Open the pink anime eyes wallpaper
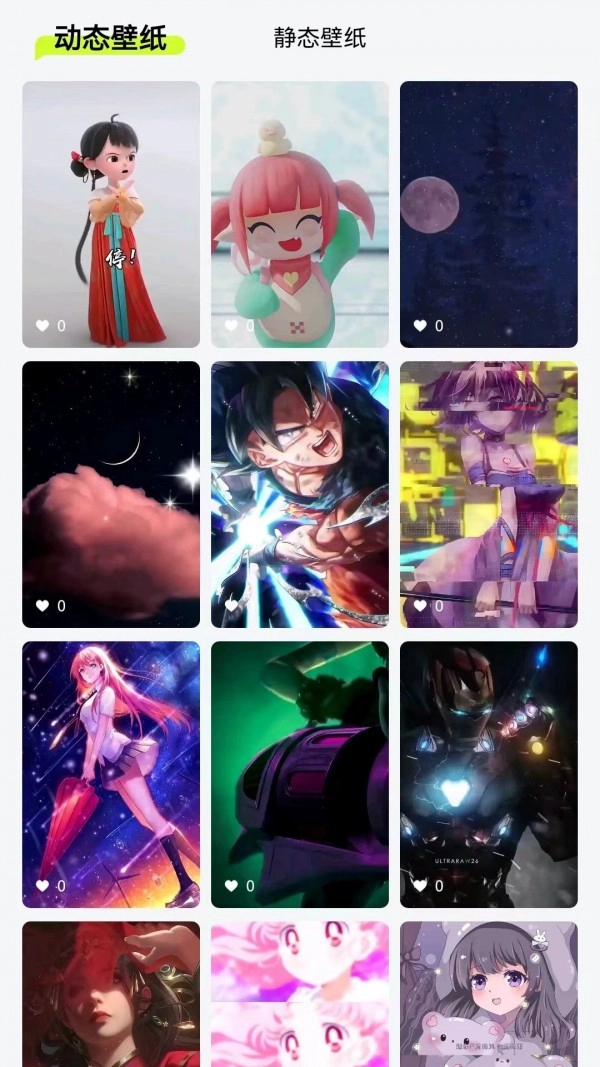Viewport: 600px width, 1067px height. pyautogui.click(x=299, y=993)
